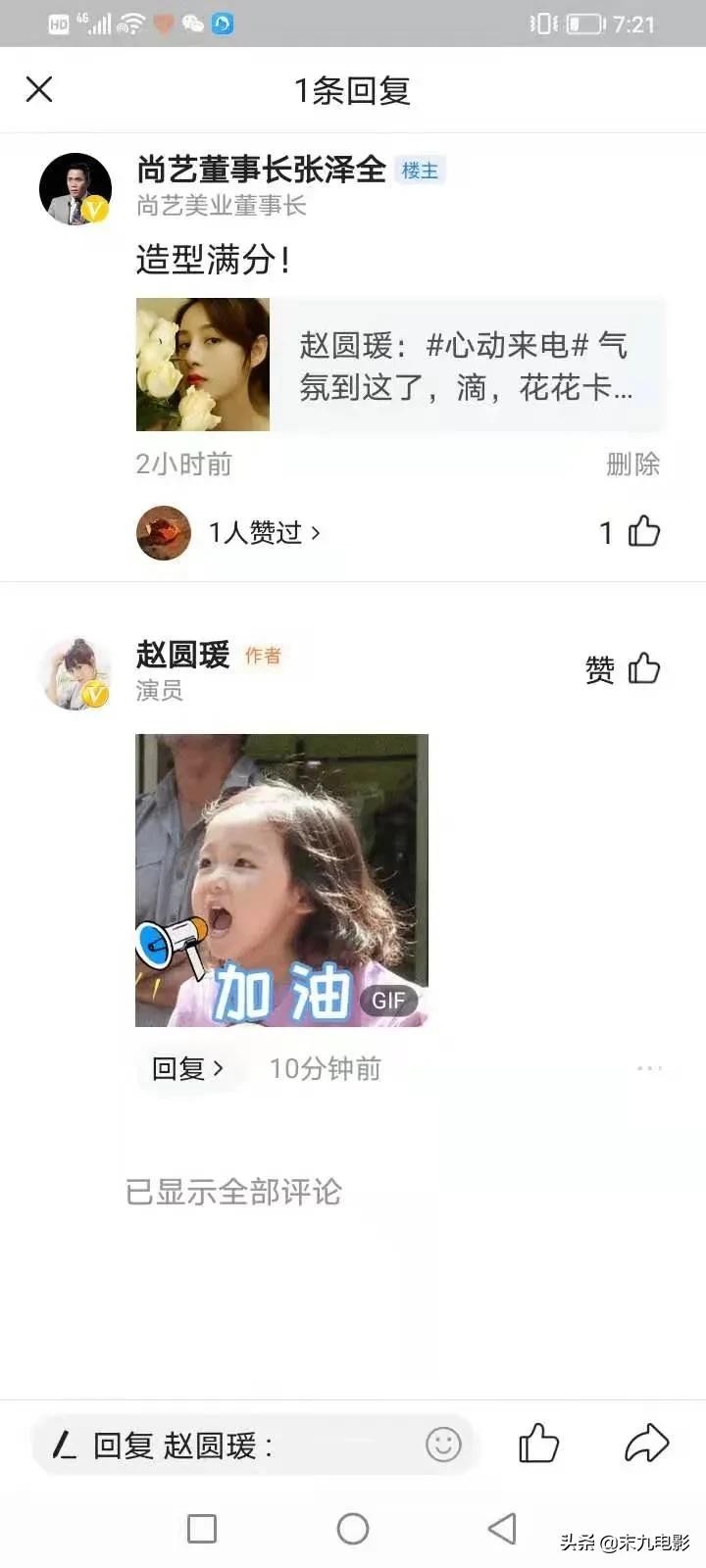Open the emoji picker
The height and width of the screenshot is (1568, 706).
tap(443, 1445)
